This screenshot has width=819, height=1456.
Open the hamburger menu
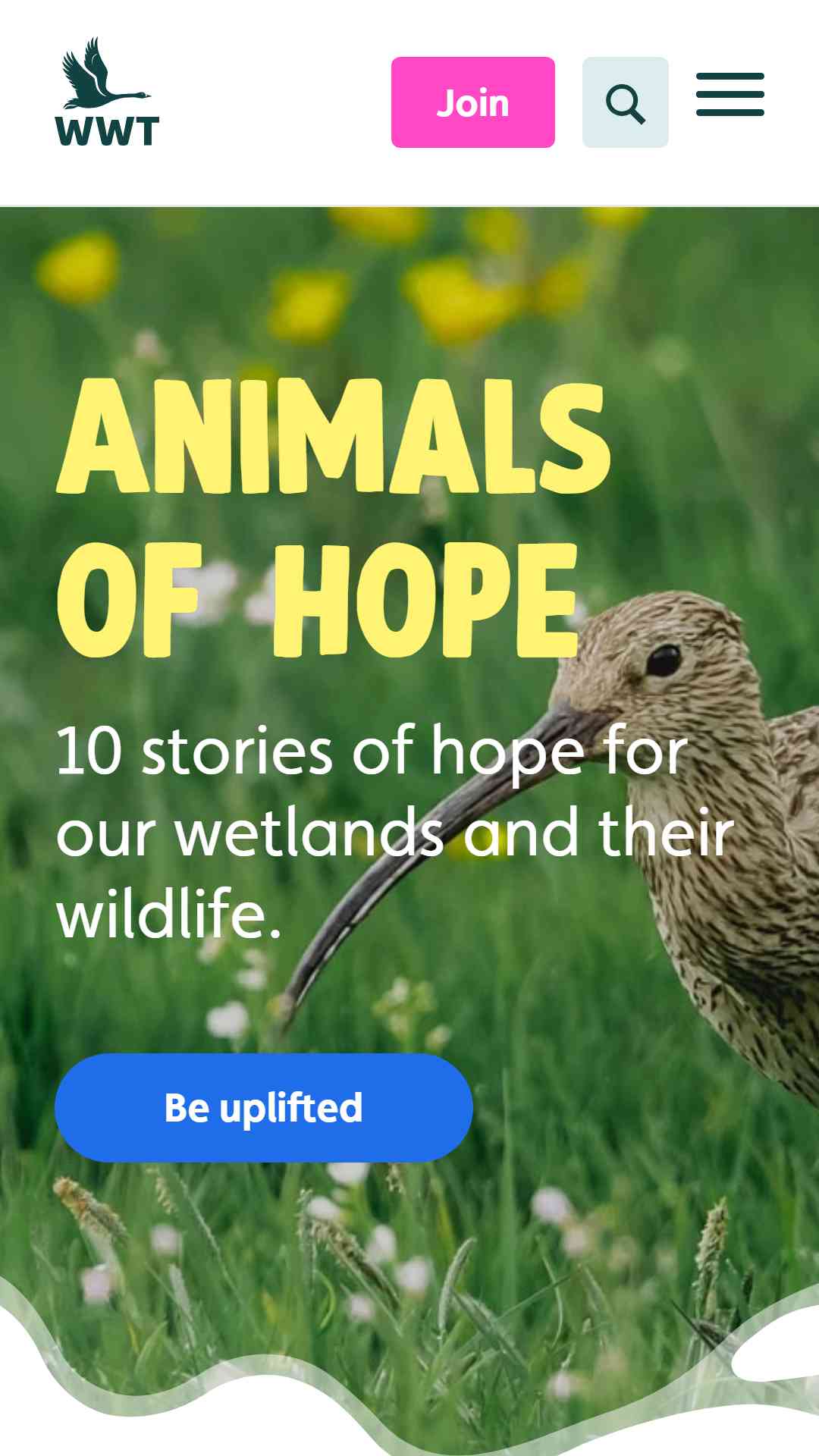click(730, 95)
